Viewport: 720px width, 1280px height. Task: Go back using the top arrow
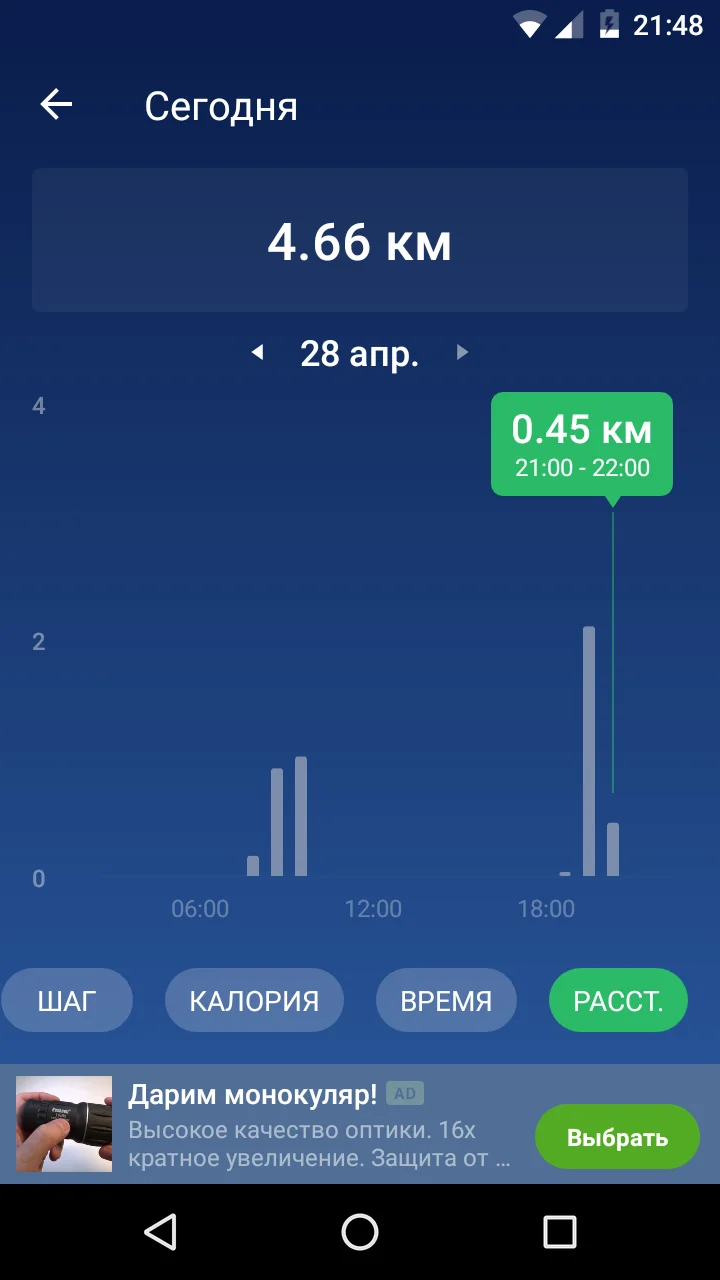pyautogui.click(x=56, y=105)
